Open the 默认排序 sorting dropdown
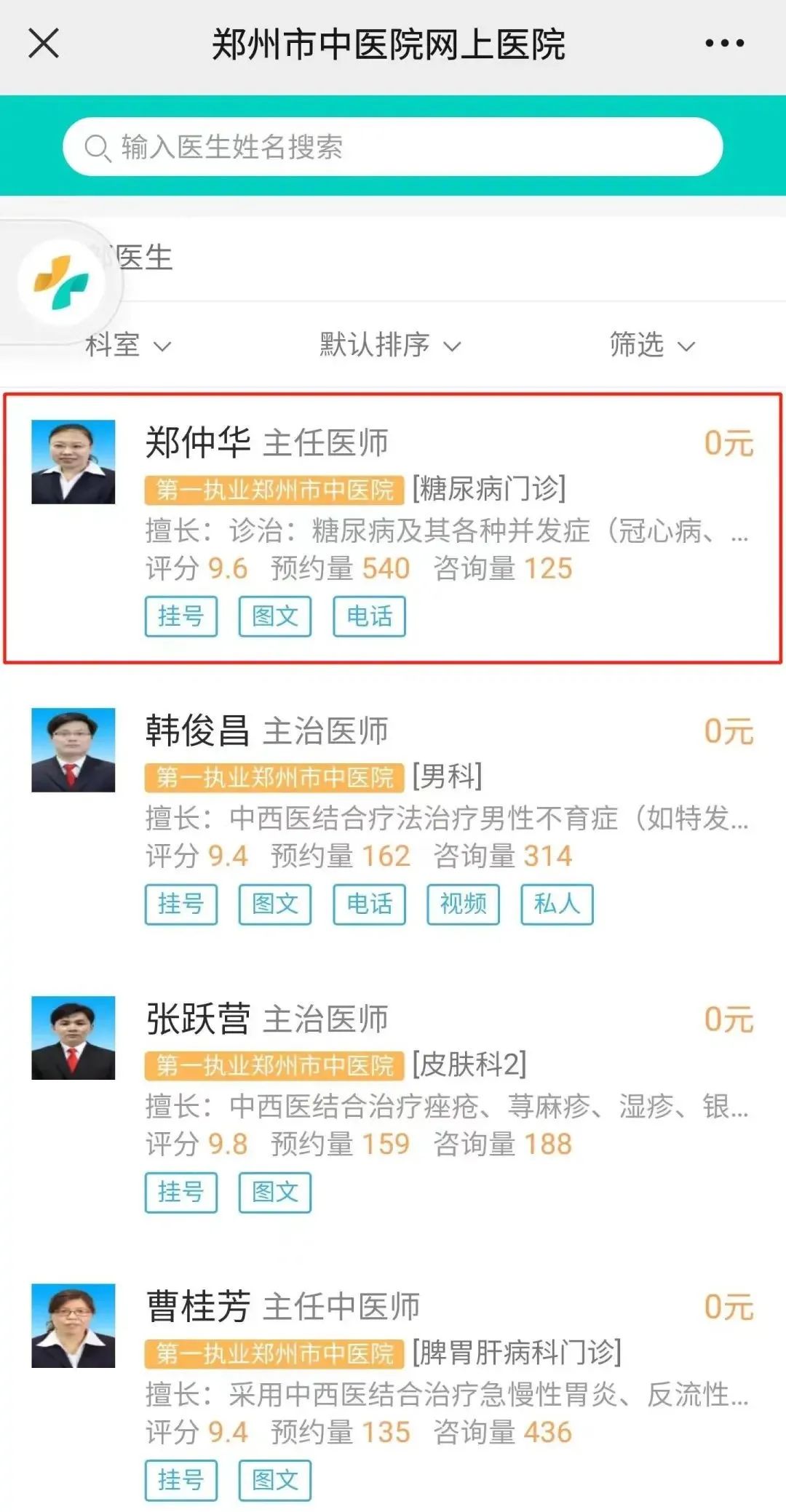 [390, 345]
